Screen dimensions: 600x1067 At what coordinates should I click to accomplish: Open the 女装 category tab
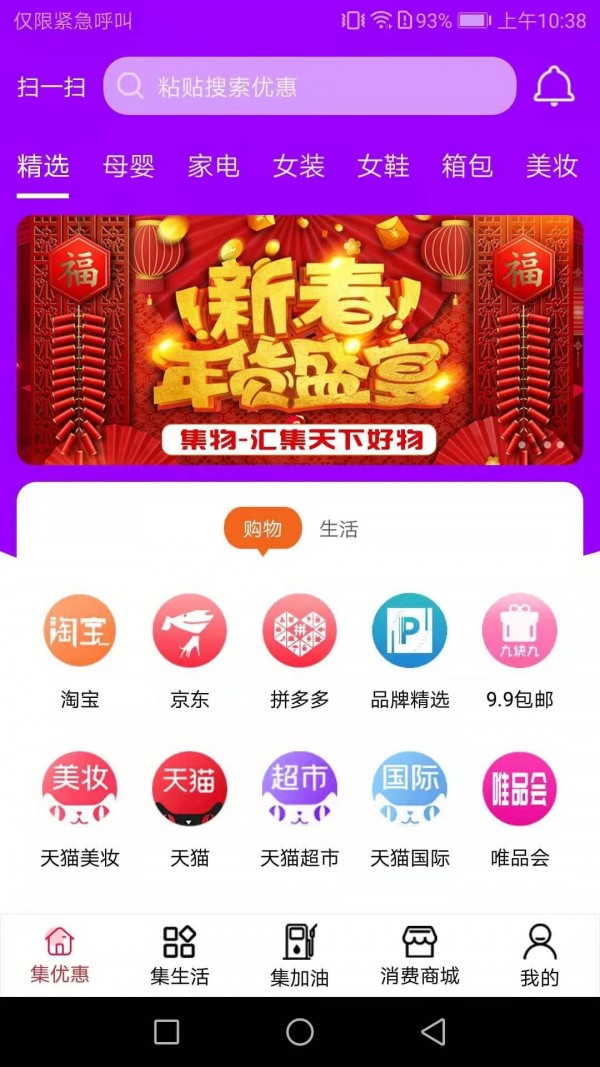click(299, 166)
